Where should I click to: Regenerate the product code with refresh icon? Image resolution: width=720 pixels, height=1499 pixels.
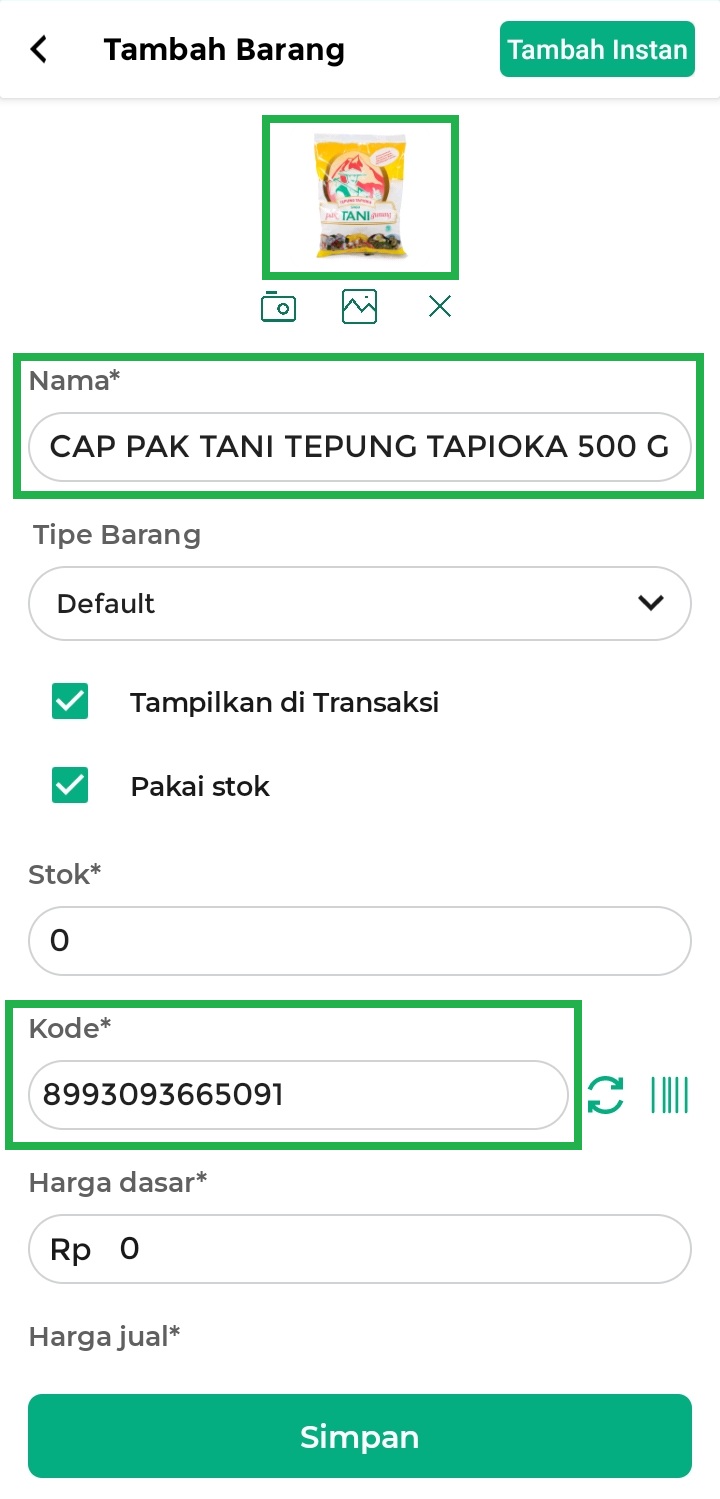(605, 1094)
